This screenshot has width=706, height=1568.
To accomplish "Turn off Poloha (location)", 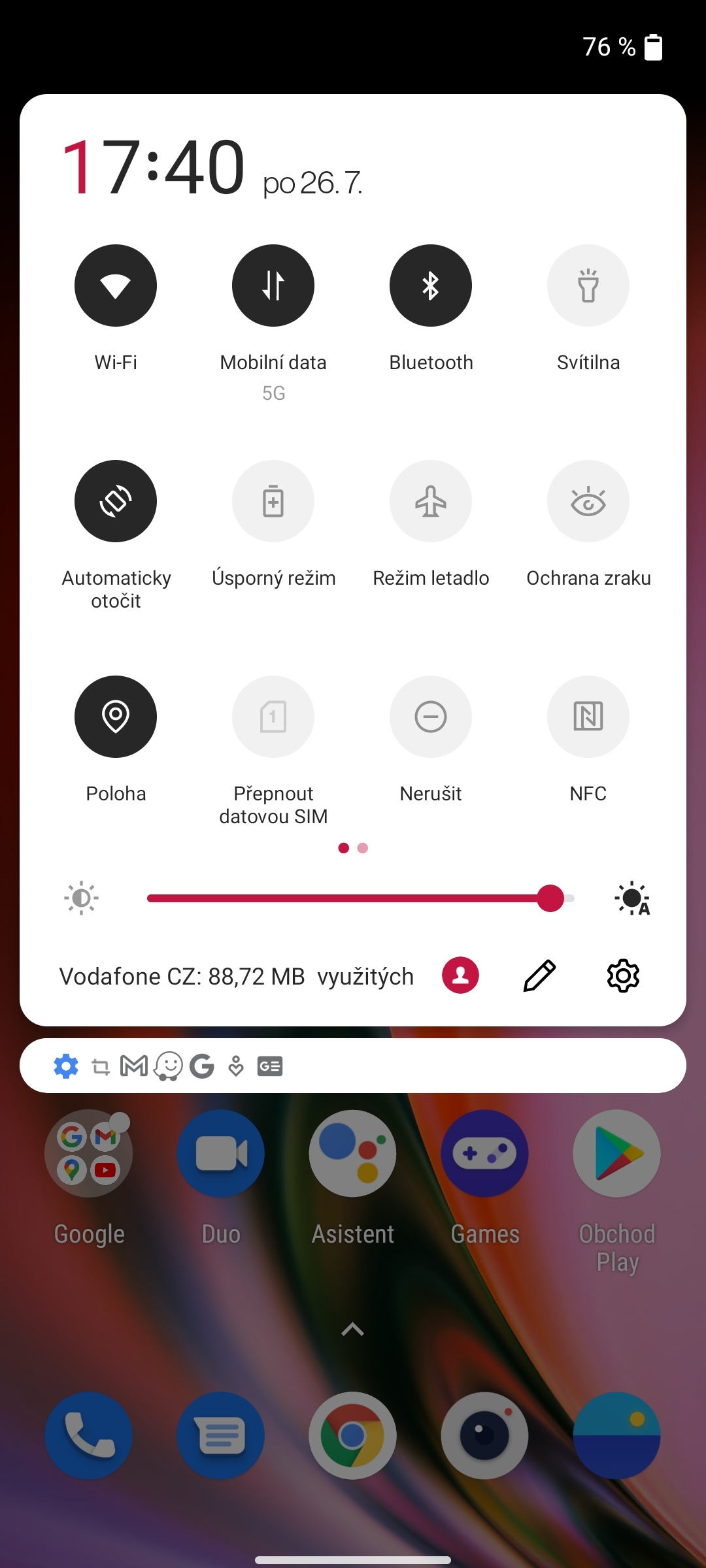I will (x=116, y=717).
